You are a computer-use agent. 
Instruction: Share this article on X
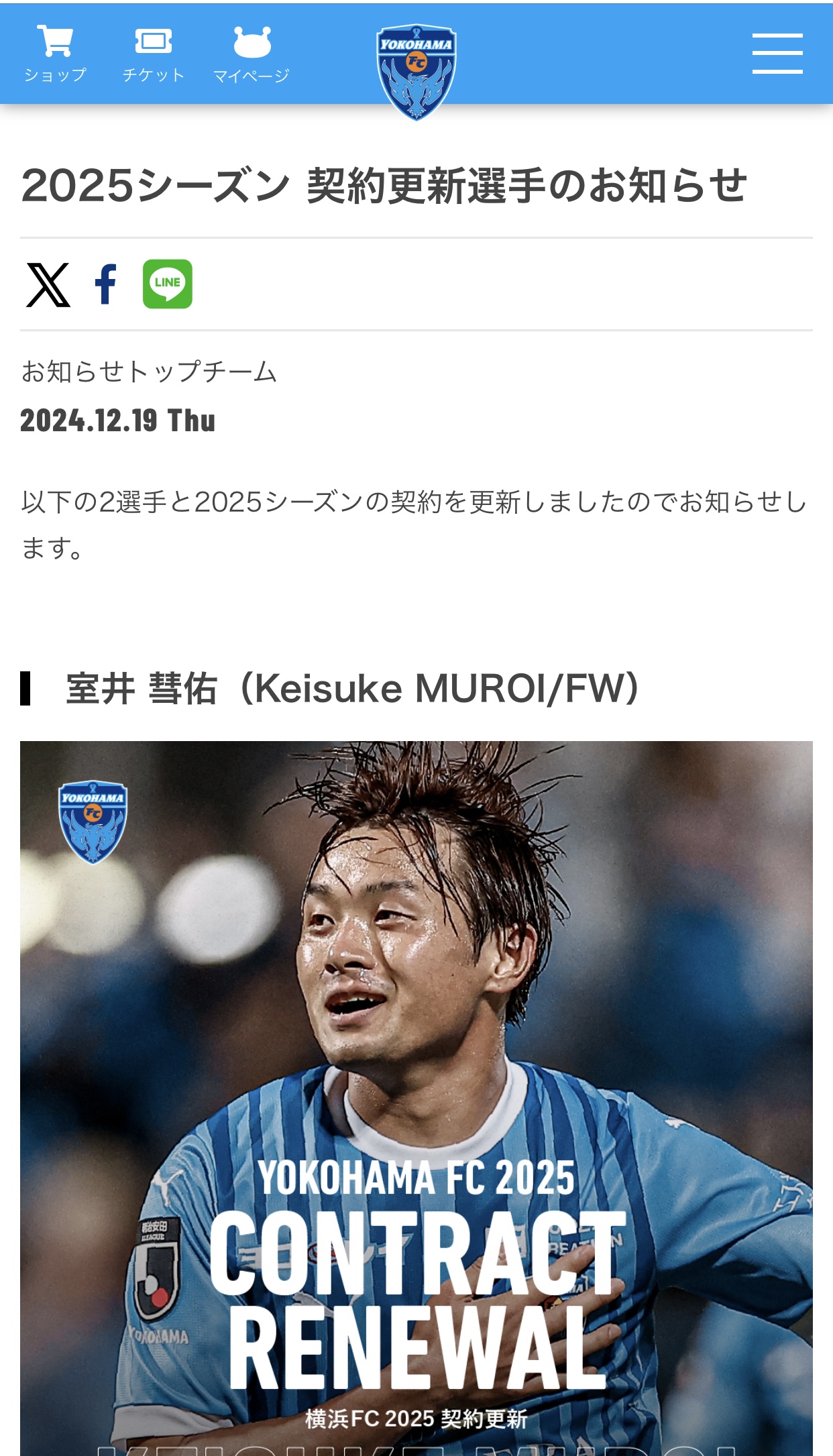(x=48, y=284)
